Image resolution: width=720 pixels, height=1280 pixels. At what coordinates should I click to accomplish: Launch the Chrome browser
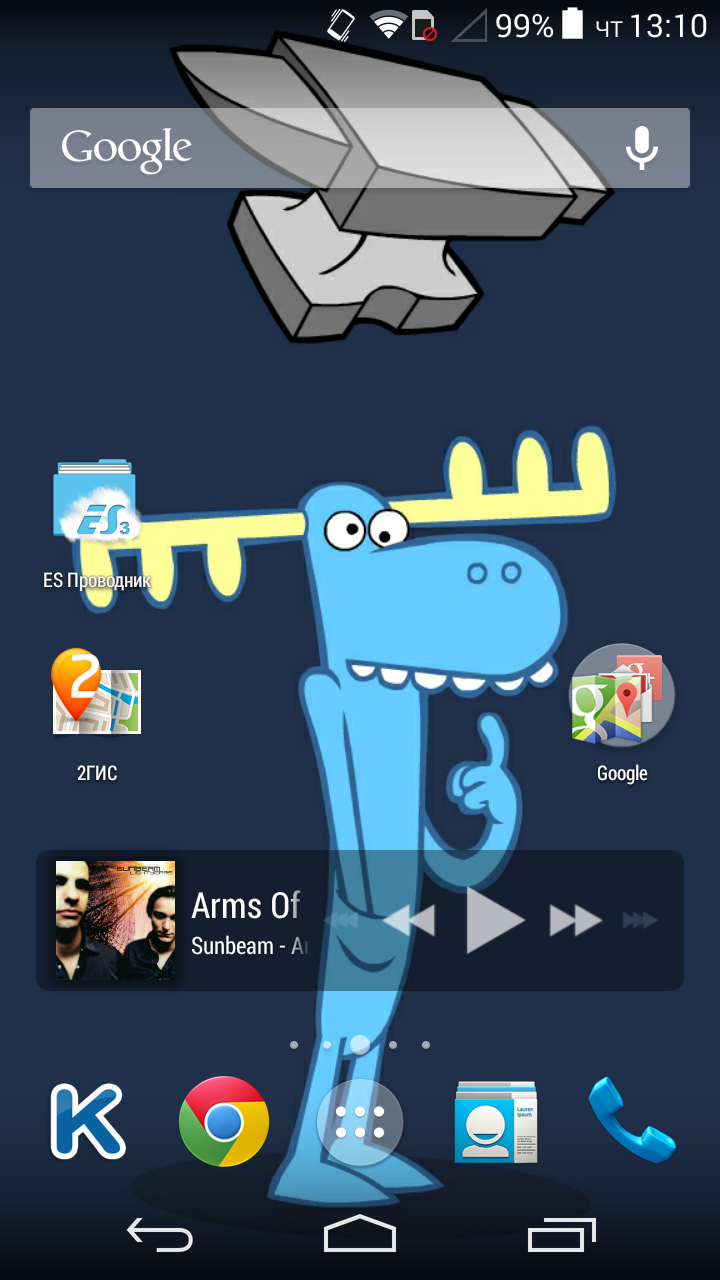click(224, 1121)
